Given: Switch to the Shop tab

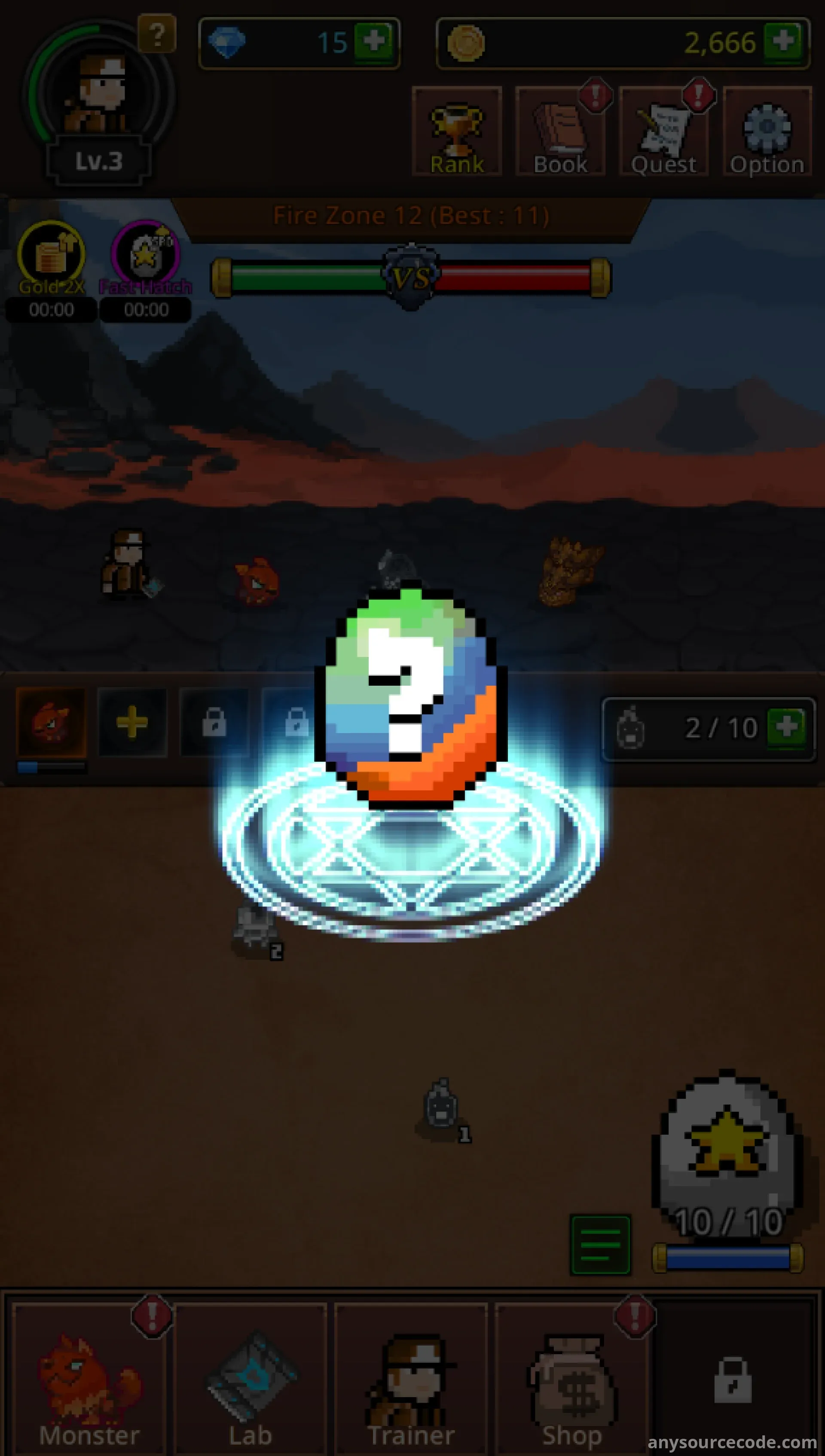Looking at the screenshot, I should pyautogui.click(x=571, y=1377).
